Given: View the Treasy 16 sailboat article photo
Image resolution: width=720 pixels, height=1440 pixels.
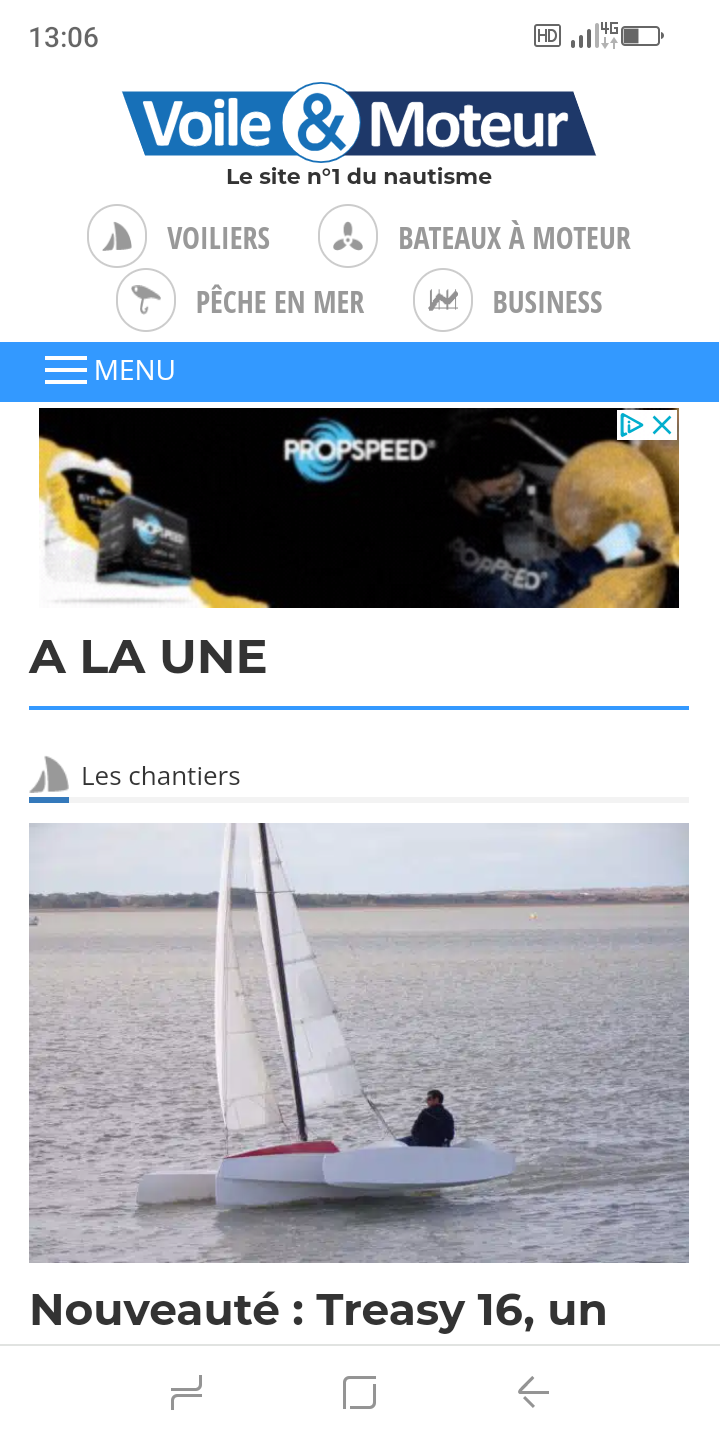Looking at the screenshot, I should coord(359,1042).
